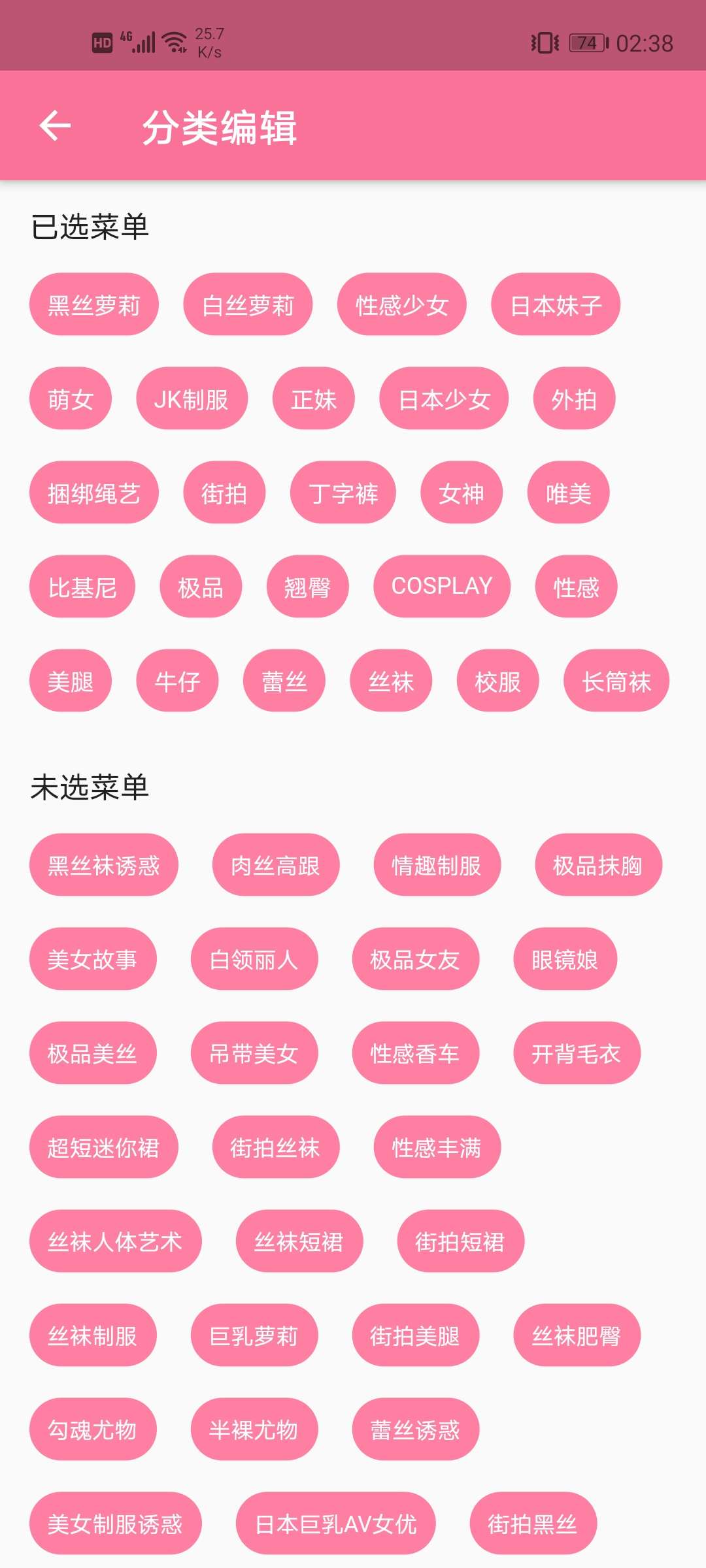Screen dimensions: 706x1568
Task: Select the COSPLAY category chip
Action: click(442, 587)
